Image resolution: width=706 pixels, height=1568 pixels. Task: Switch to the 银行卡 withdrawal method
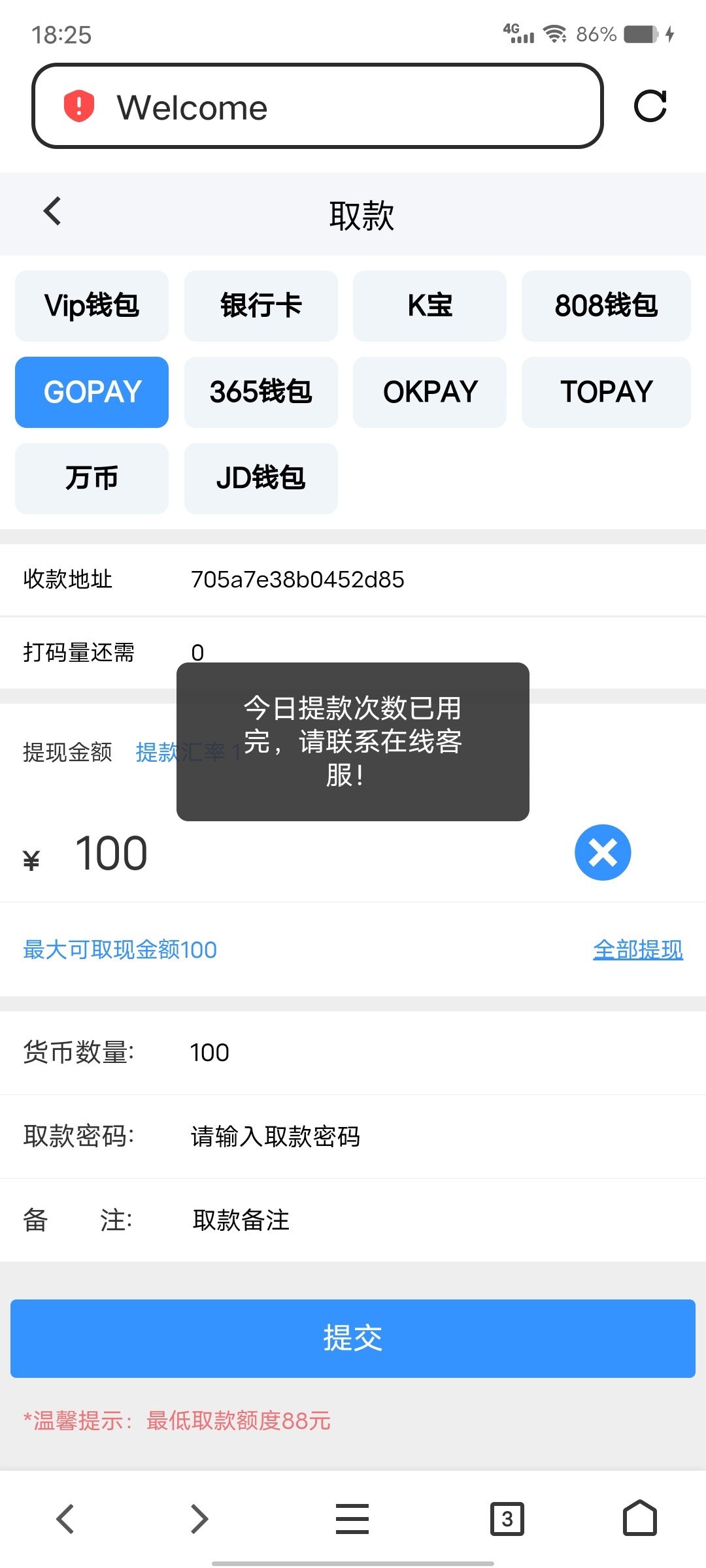(x=260, y=305)
